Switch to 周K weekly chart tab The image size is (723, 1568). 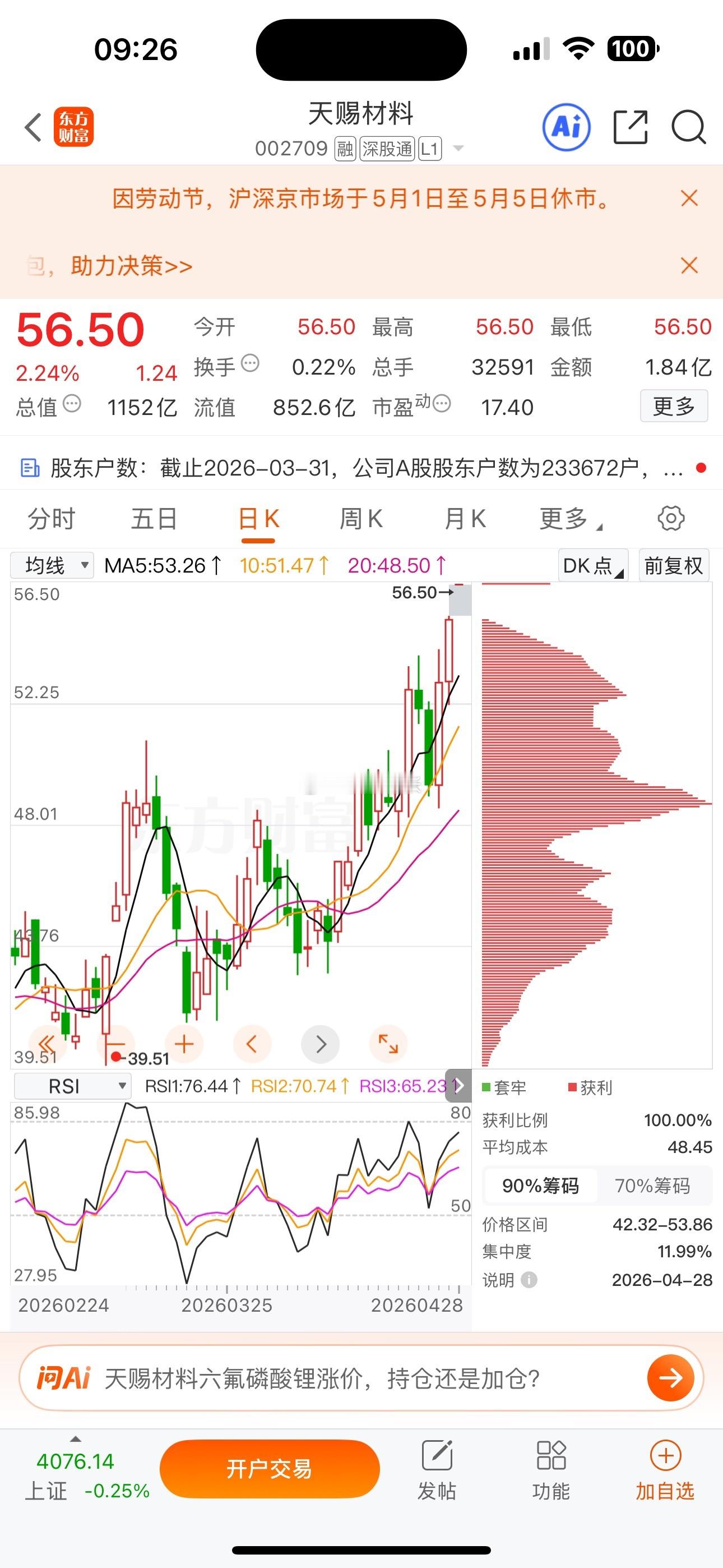[361, 519]
